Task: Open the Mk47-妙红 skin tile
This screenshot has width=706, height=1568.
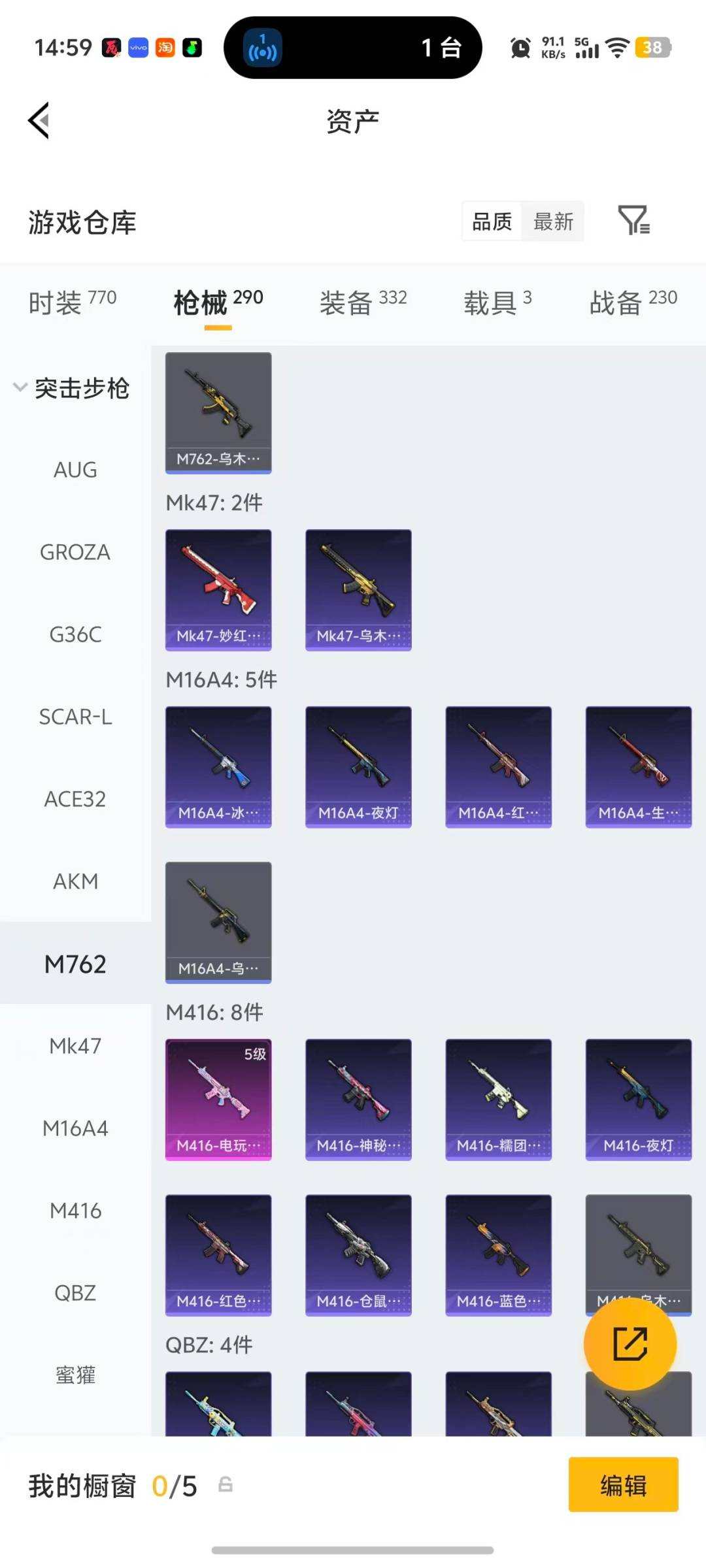Action: tap(218, 589)
